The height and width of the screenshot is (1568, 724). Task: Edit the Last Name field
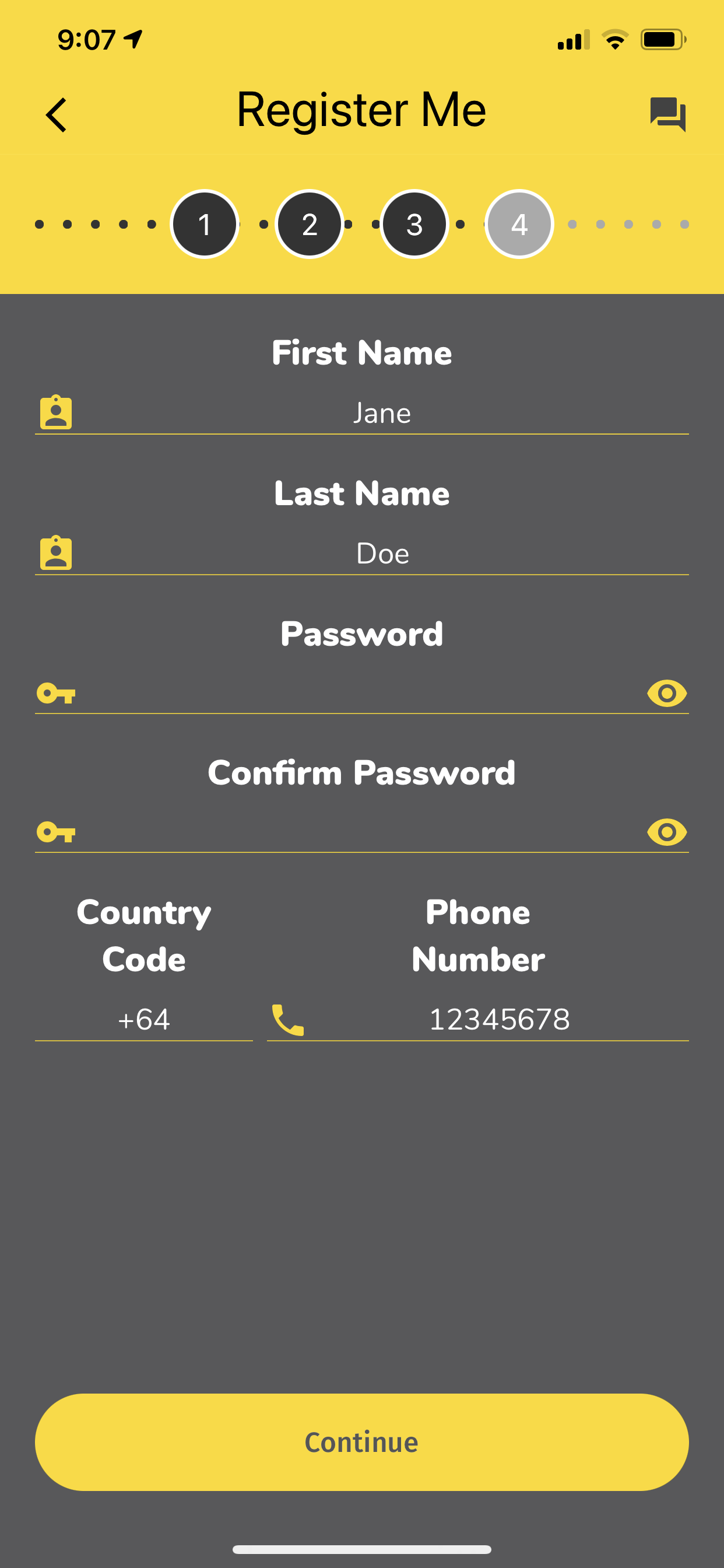tap(382, 554)
